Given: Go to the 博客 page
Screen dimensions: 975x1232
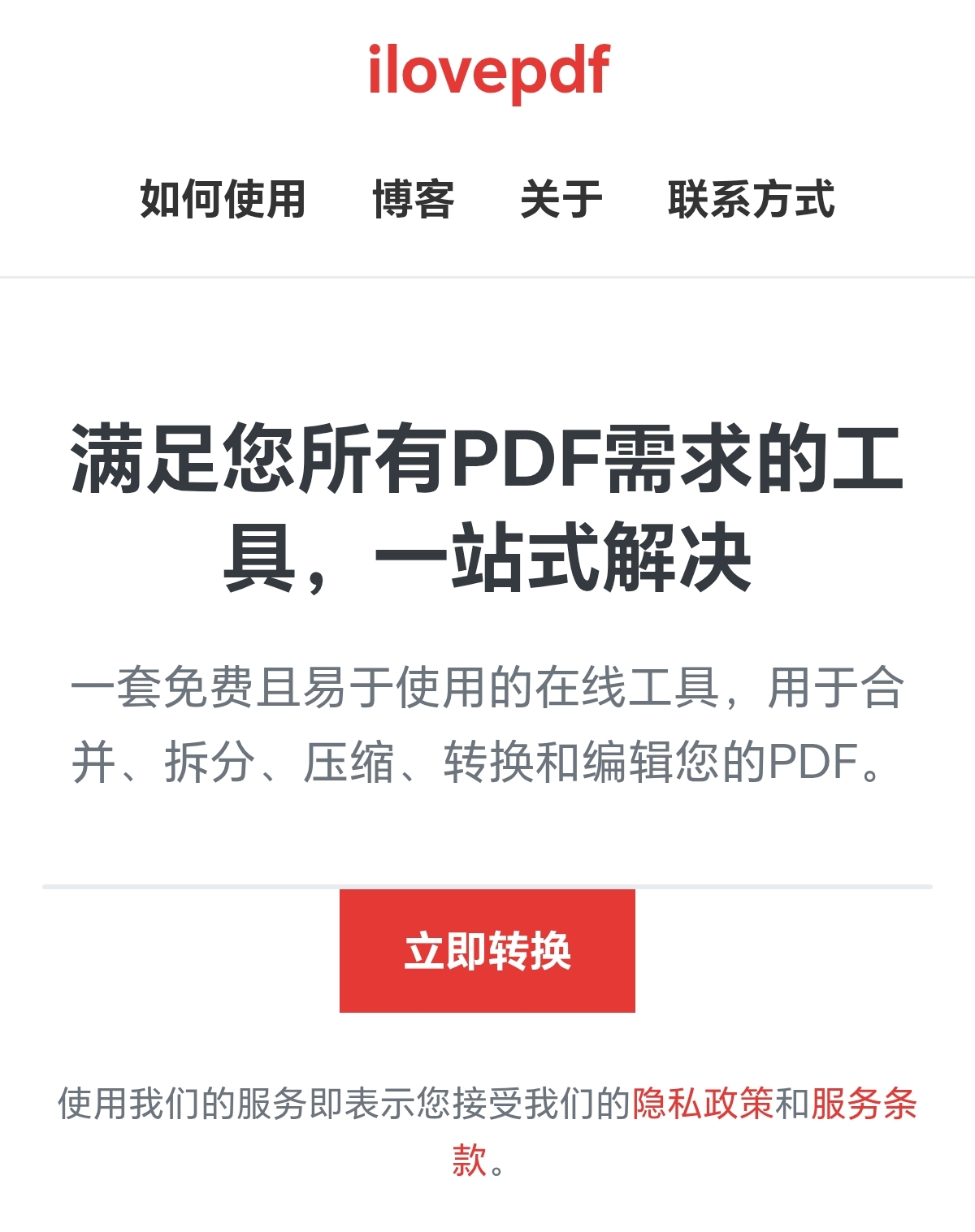Looking at the screenshot, I should 413,199.
